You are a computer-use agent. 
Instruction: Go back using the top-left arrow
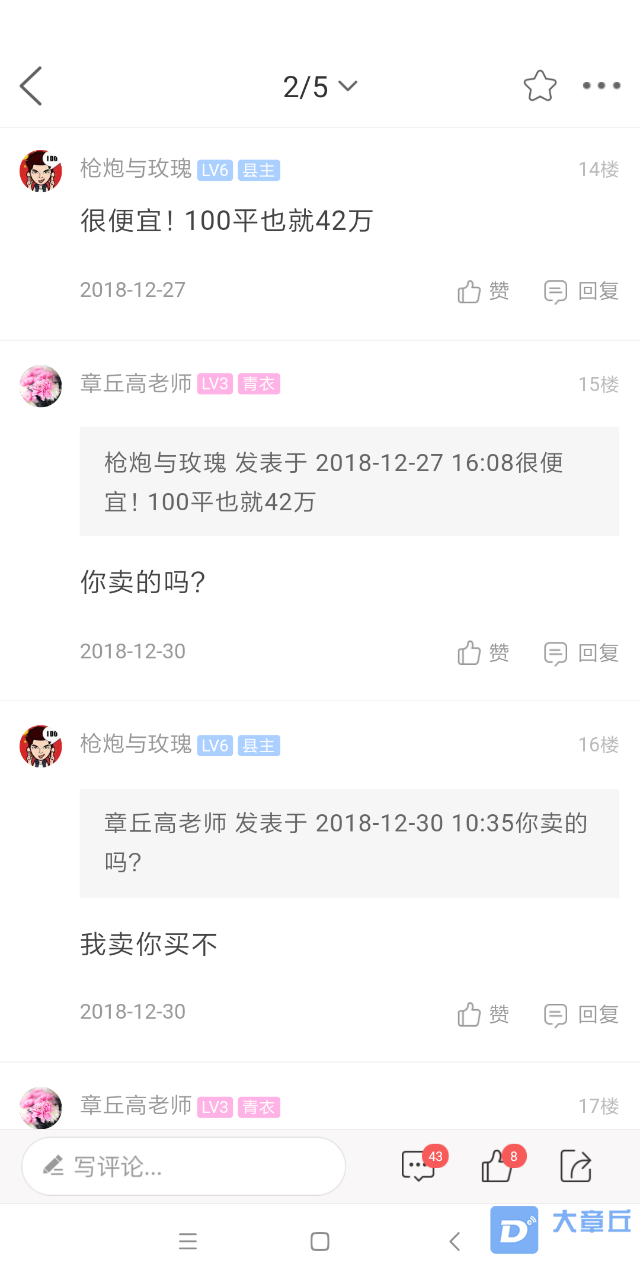click(x=31, y=87)
